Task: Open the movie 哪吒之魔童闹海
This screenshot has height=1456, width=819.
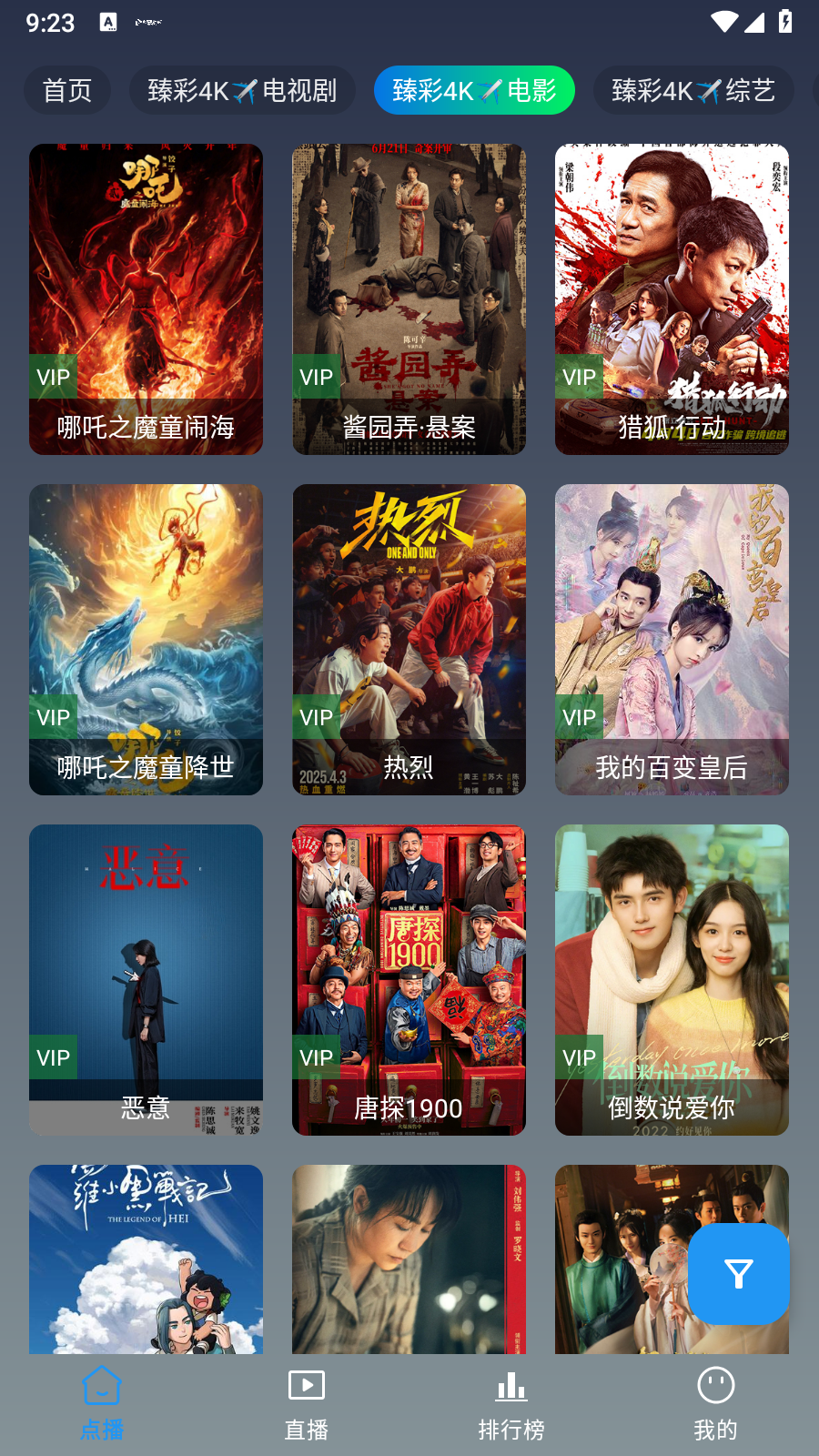Action: [146, 298]
